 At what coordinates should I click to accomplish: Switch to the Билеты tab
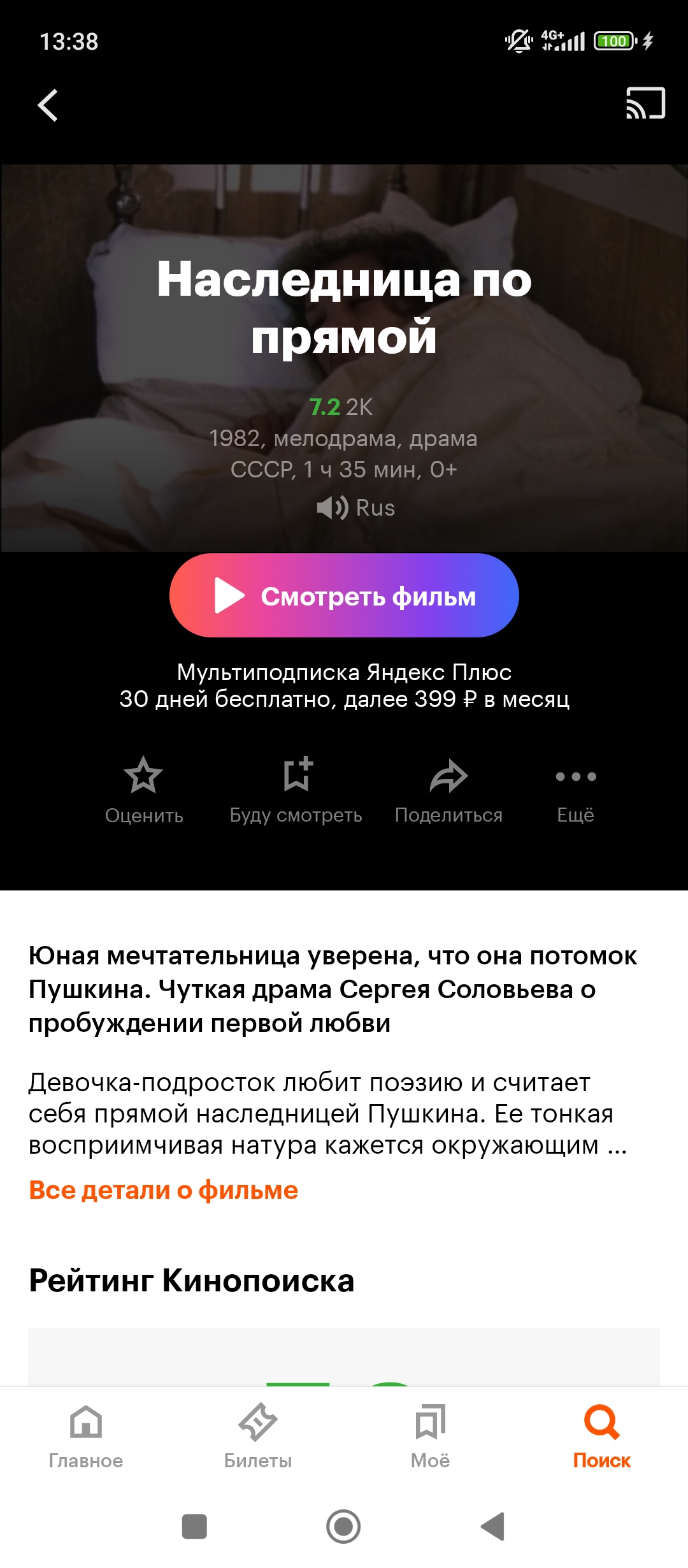point(258,1435)
